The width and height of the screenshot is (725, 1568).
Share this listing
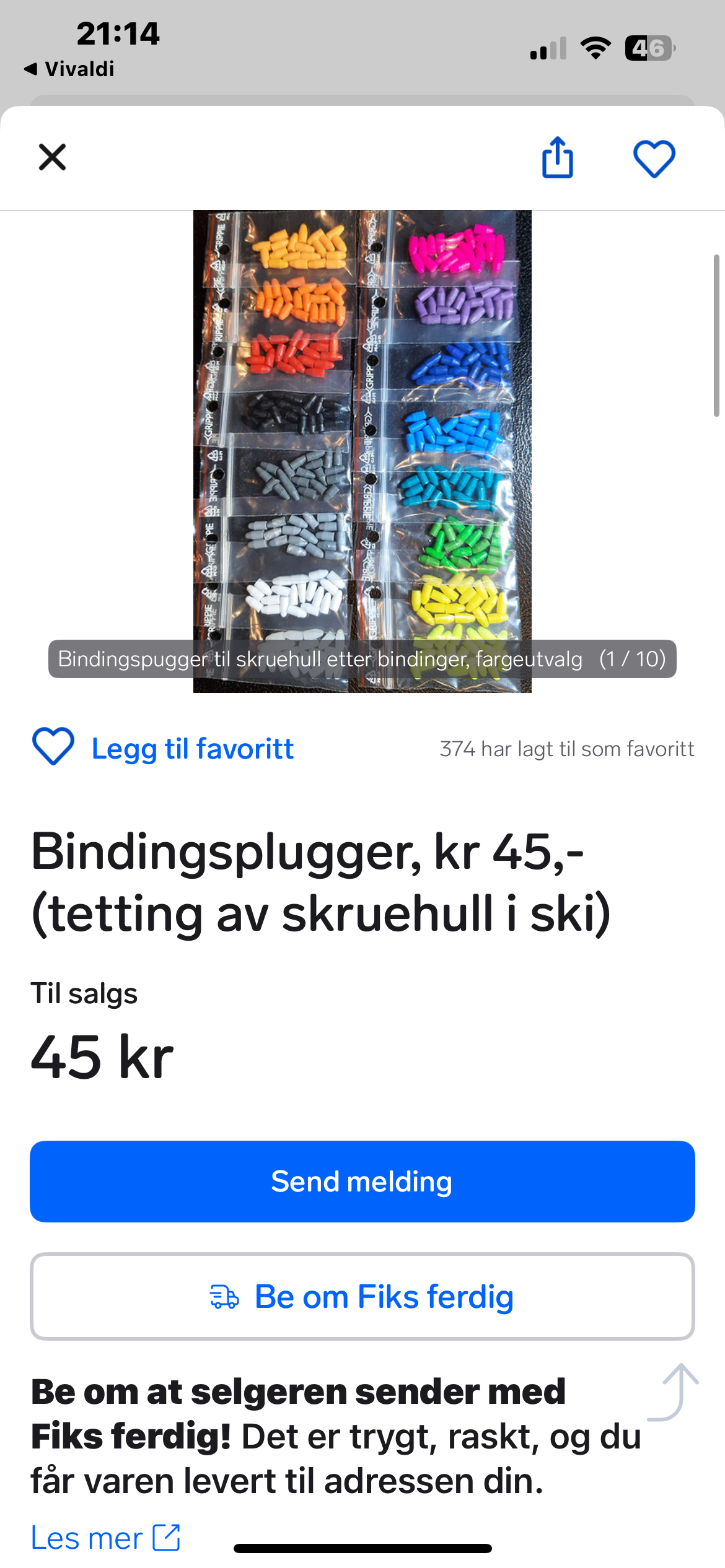(x=558, y=158)
